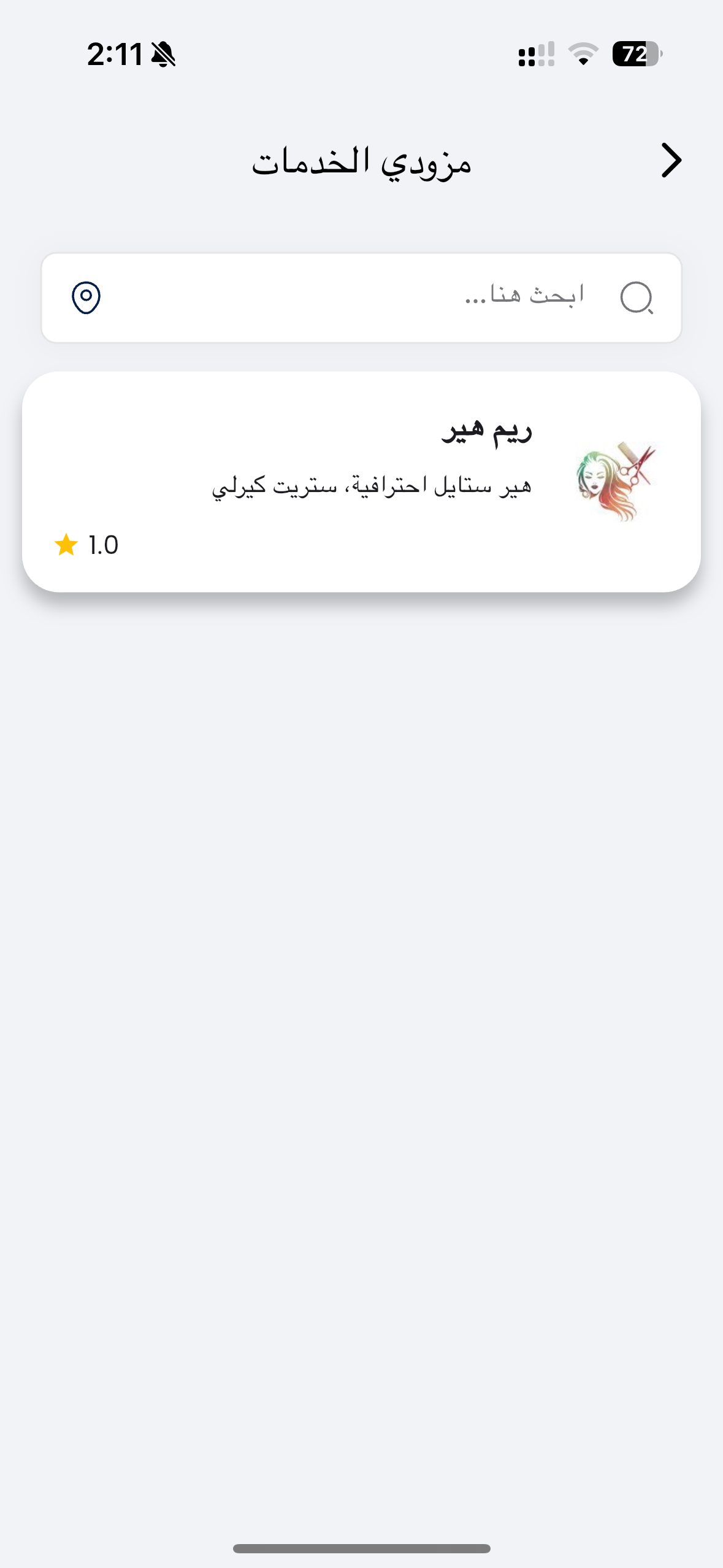The image size is (723, 1568).
Task: Click the yellow star rating icon
Action: (x=66, y=545)
